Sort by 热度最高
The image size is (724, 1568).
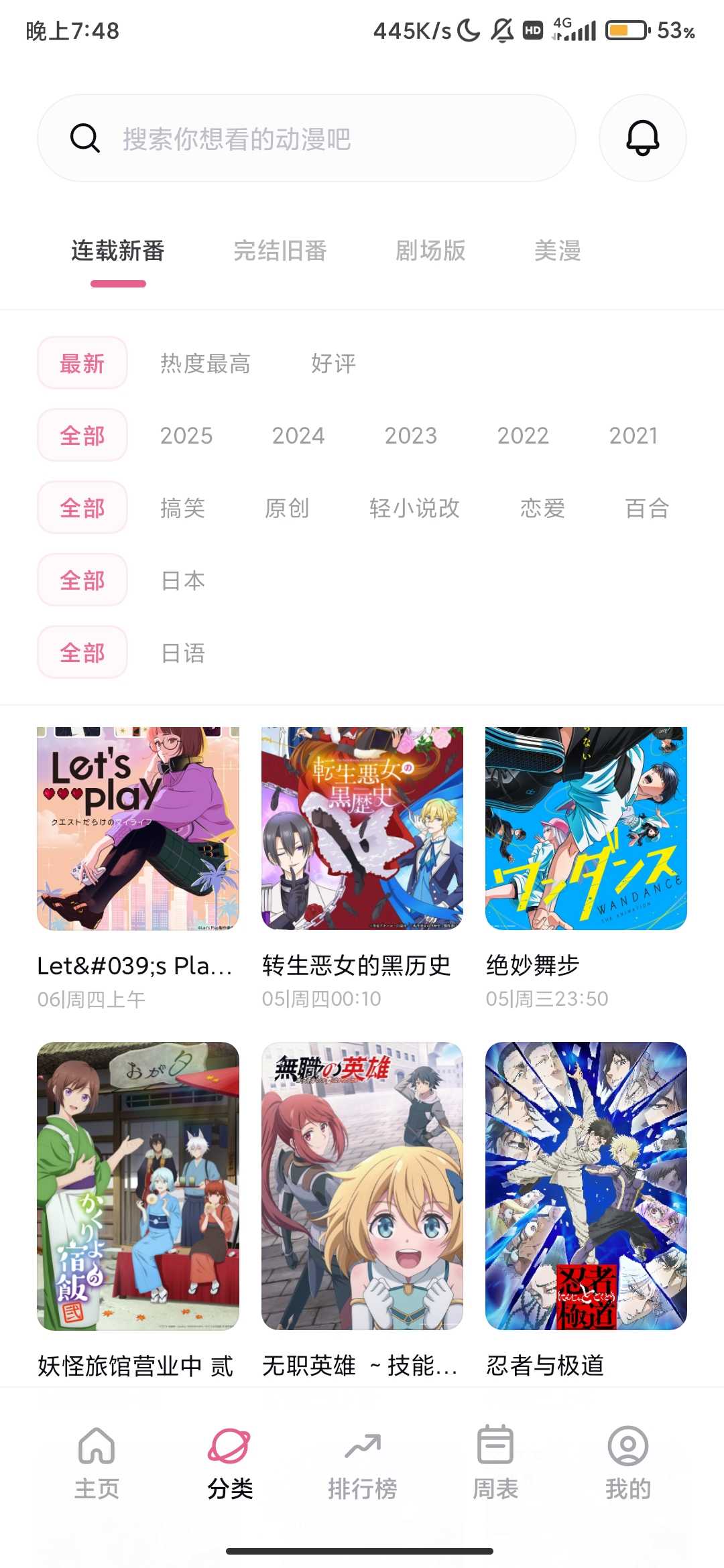[x=205, y=364]
